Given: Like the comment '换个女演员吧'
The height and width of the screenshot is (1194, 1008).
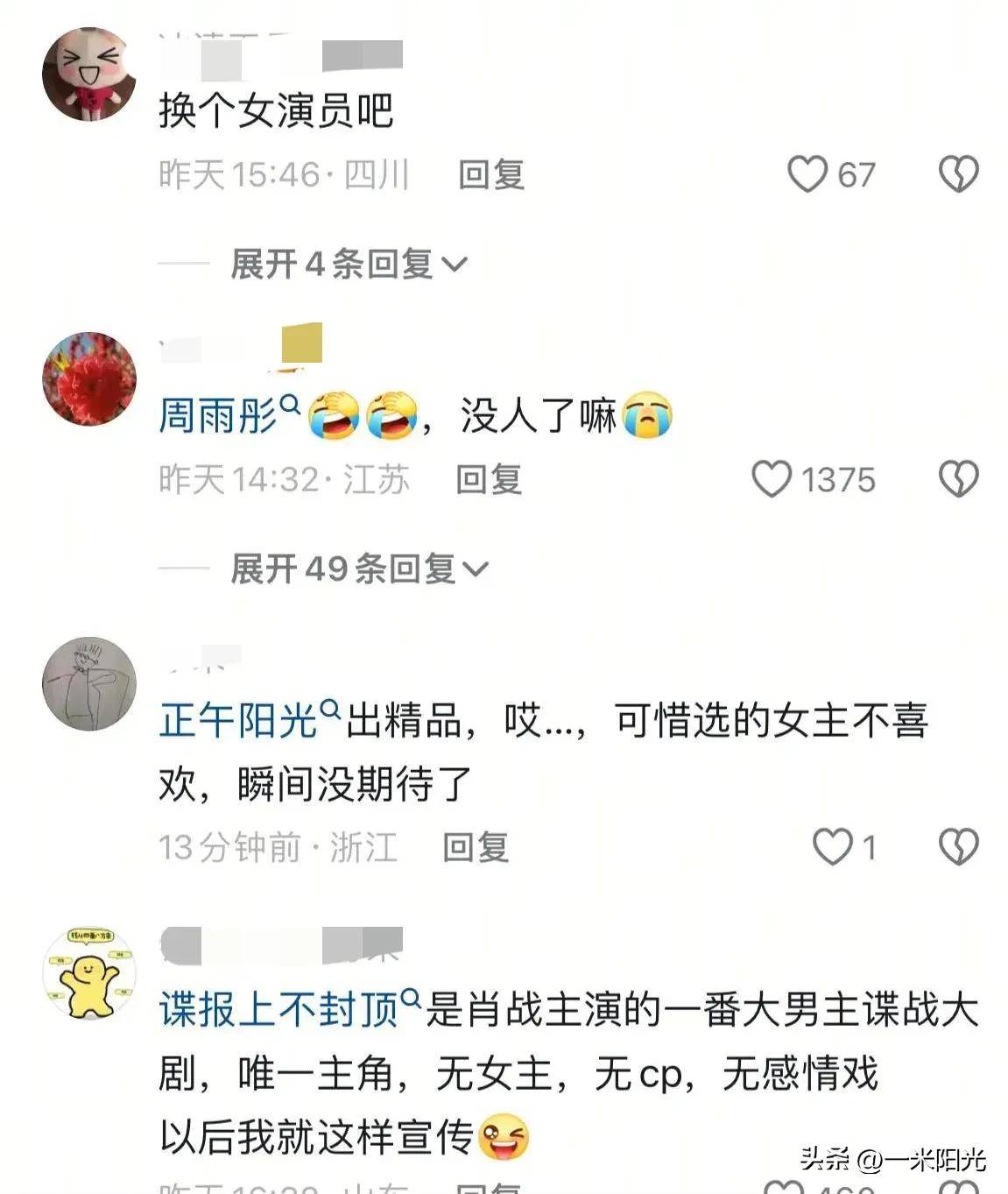Looking at the screenshot, I should (807, 174).
